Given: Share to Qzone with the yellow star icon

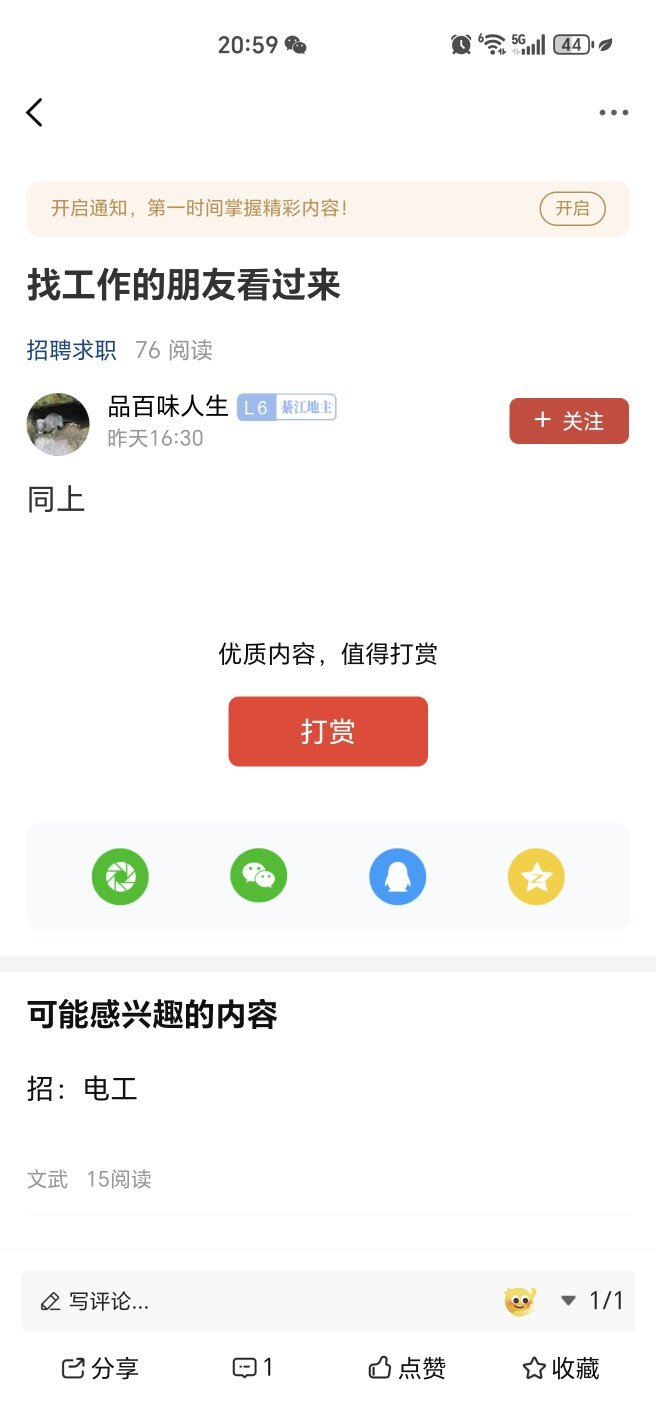Looking at the screenshot, I should pos(536,876).
